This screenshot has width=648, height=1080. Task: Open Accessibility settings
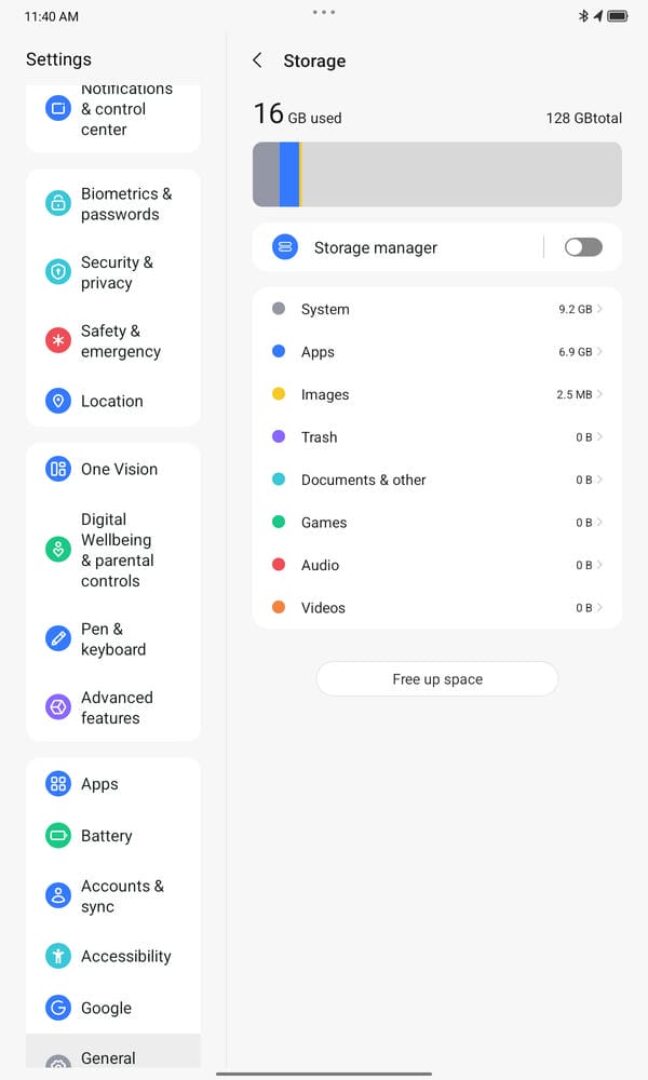click(x=113, y=956)
